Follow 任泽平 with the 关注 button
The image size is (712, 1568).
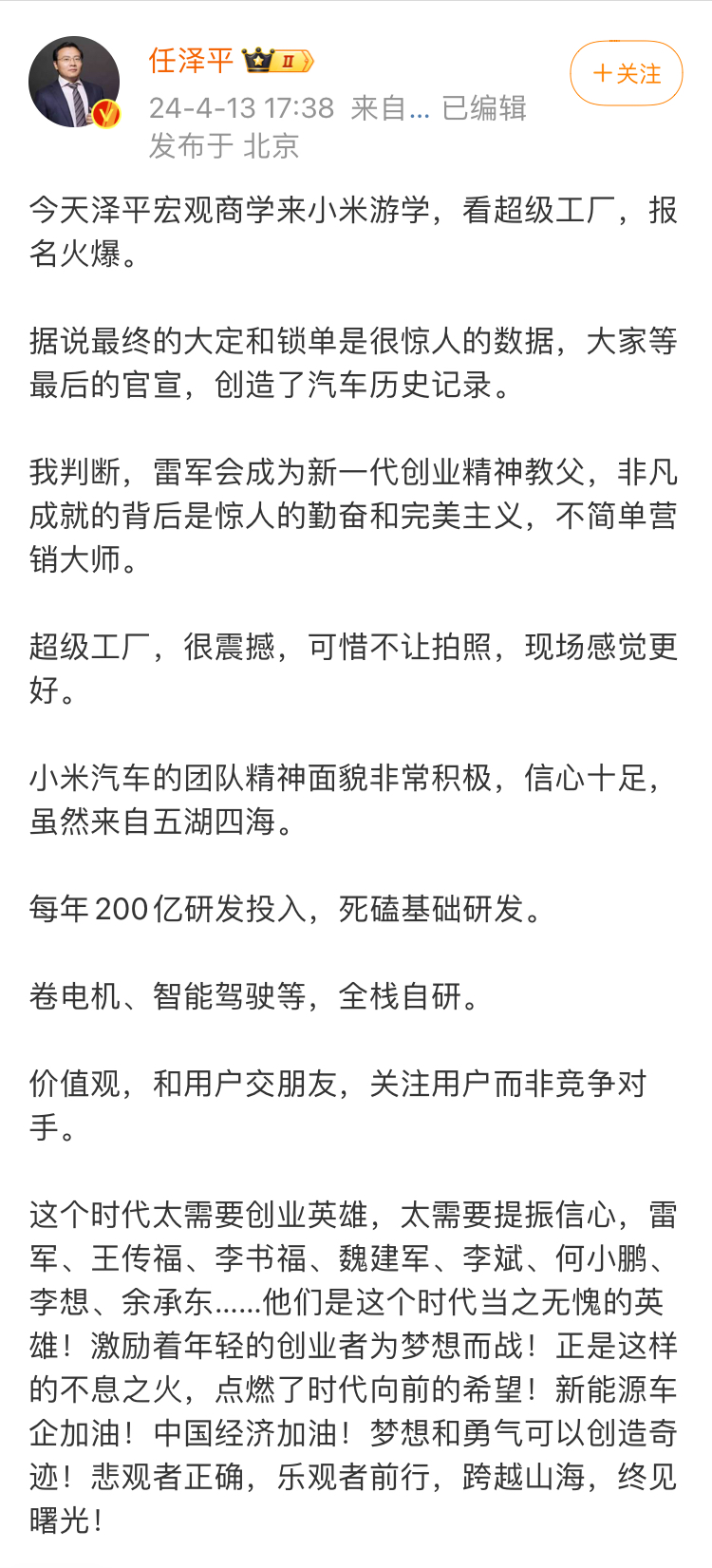click(626, 74)
